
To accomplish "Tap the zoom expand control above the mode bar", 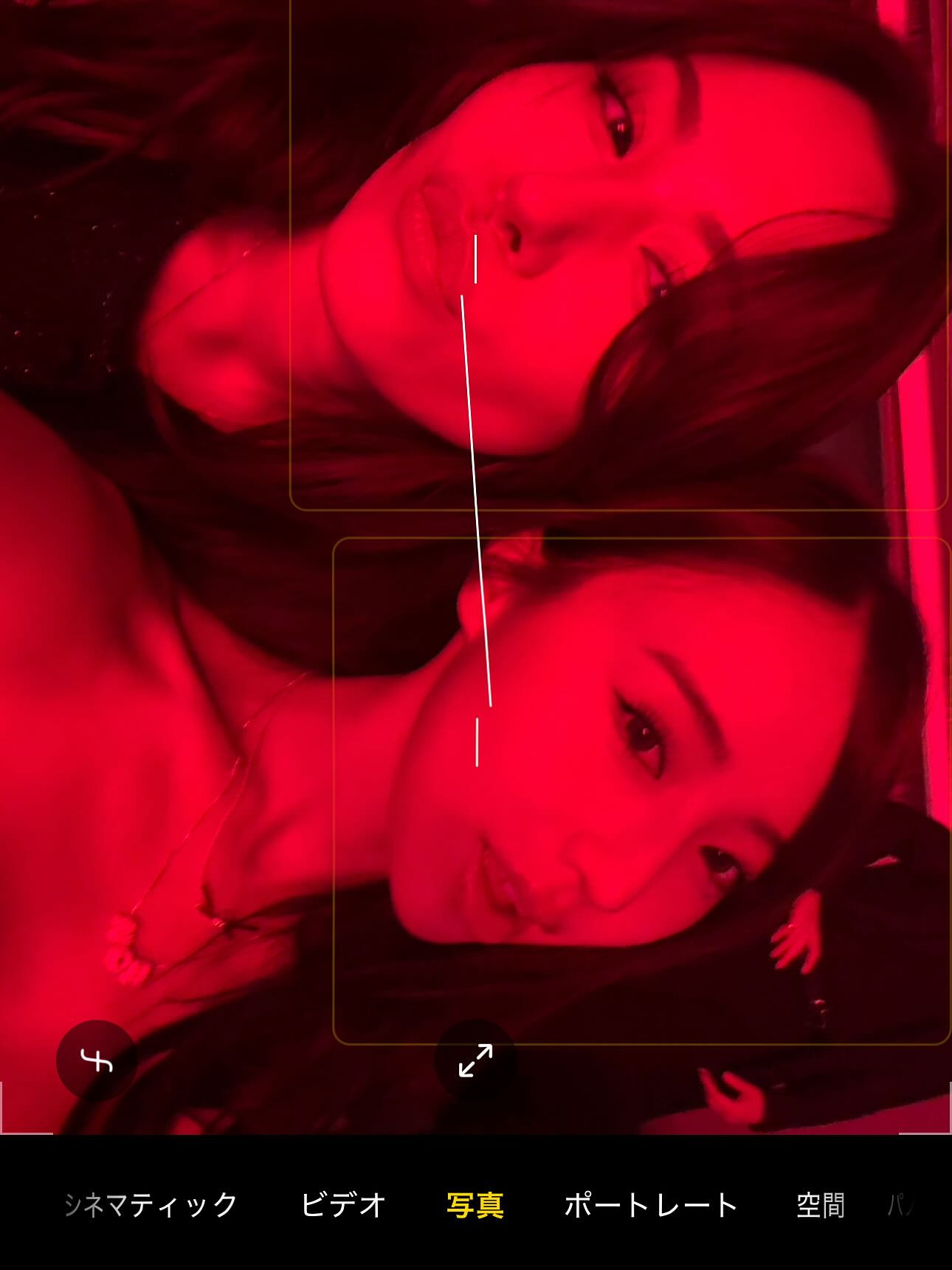I will coord(475,1060).
